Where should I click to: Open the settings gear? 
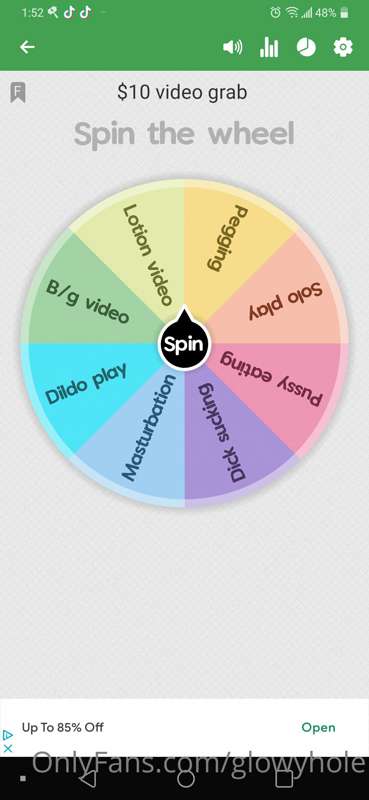click(x=343, y=47)
